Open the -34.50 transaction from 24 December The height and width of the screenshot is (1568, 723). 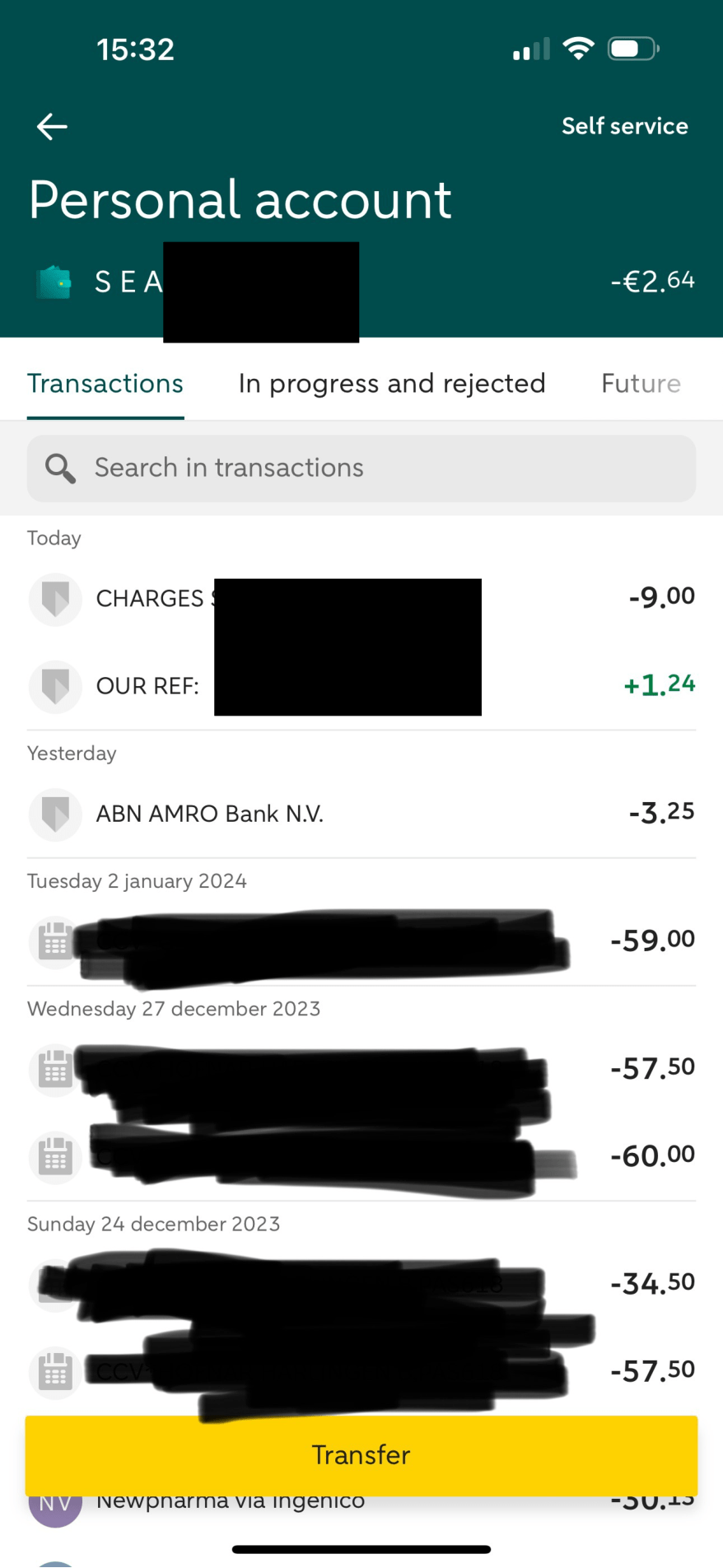361,1283
